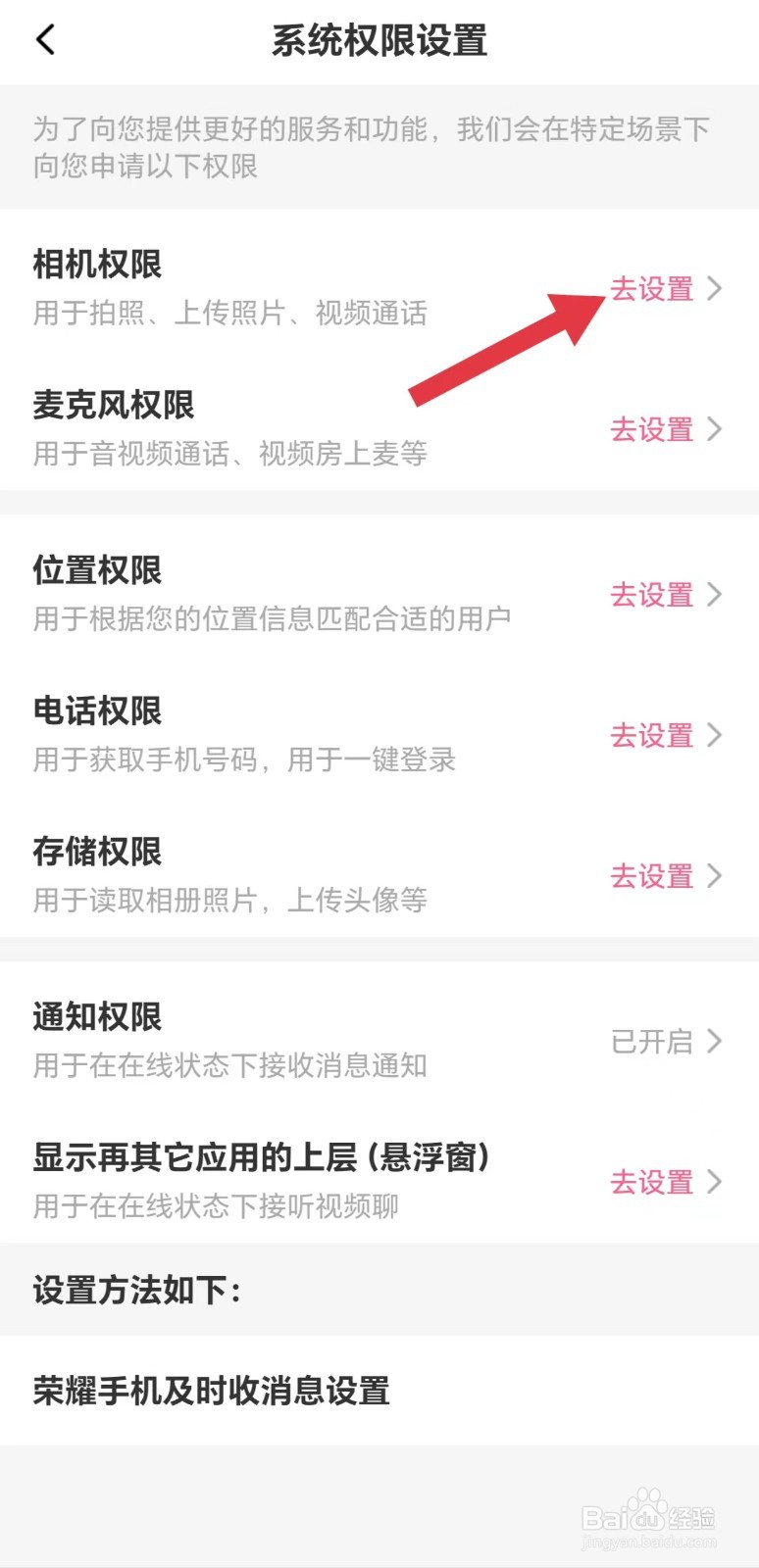Open 存储权限 settings
Screen dimensions: 759x1568
pyautogui.click(x=665, y=875)
